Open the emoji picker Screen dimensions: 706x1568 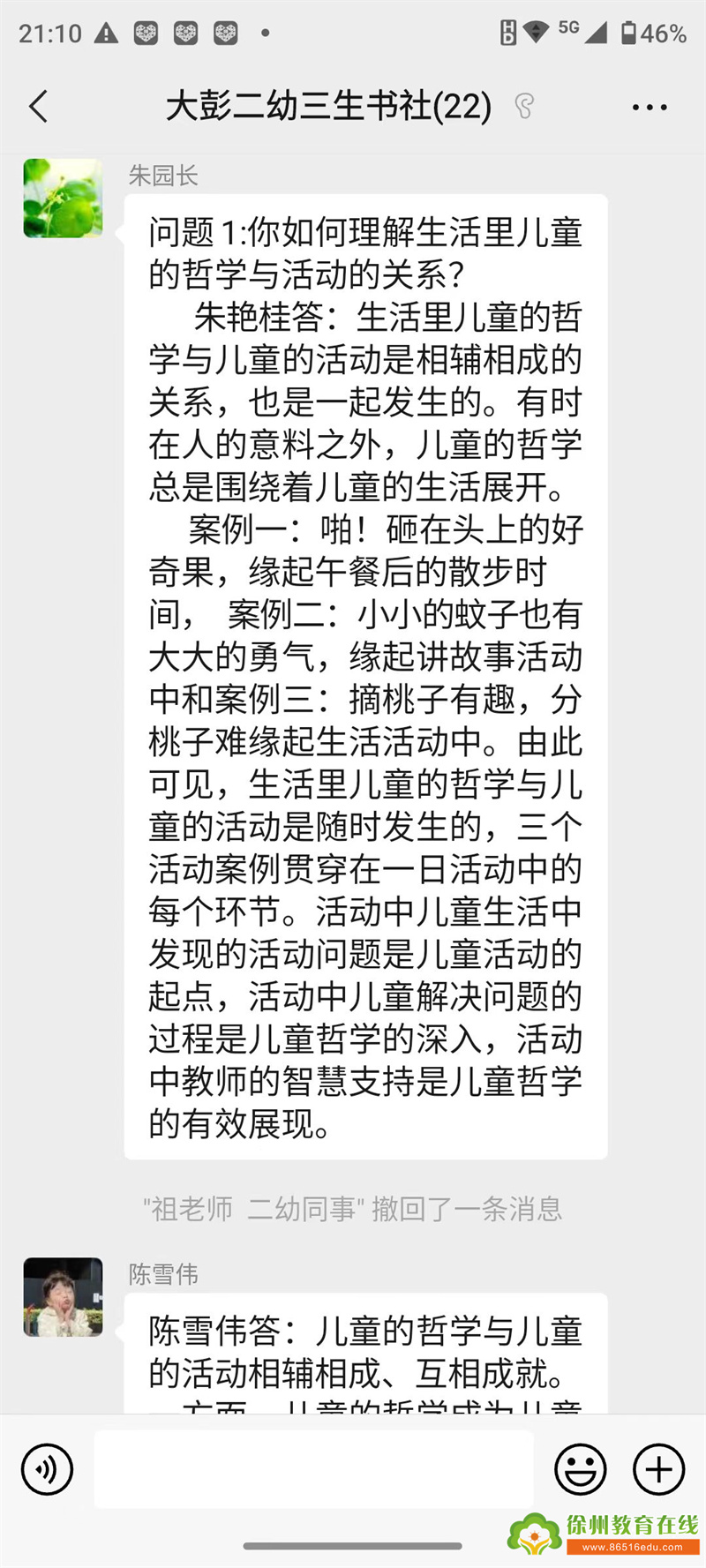tap(580, 1469)
